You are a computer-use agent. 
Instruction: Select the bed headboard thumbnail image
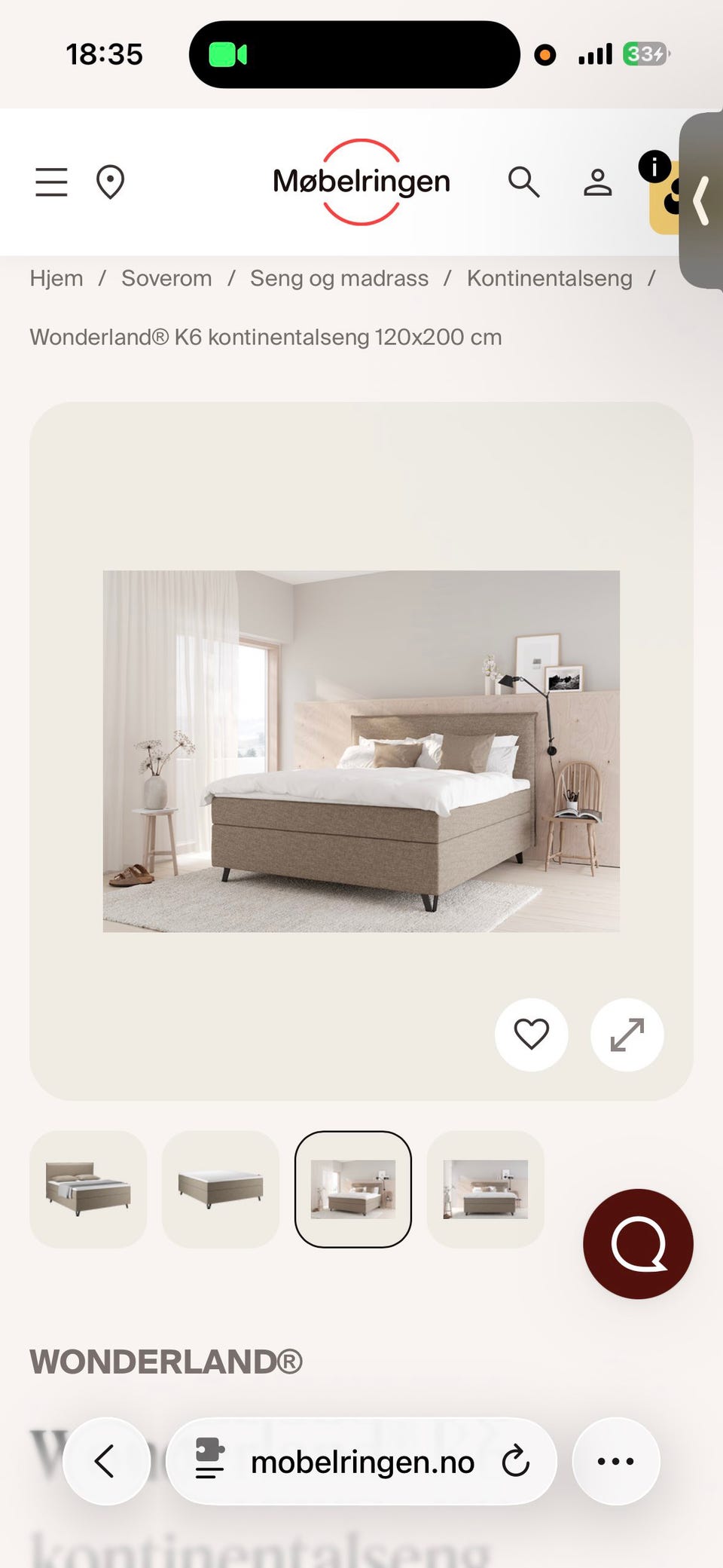[x=88, y=1191]
